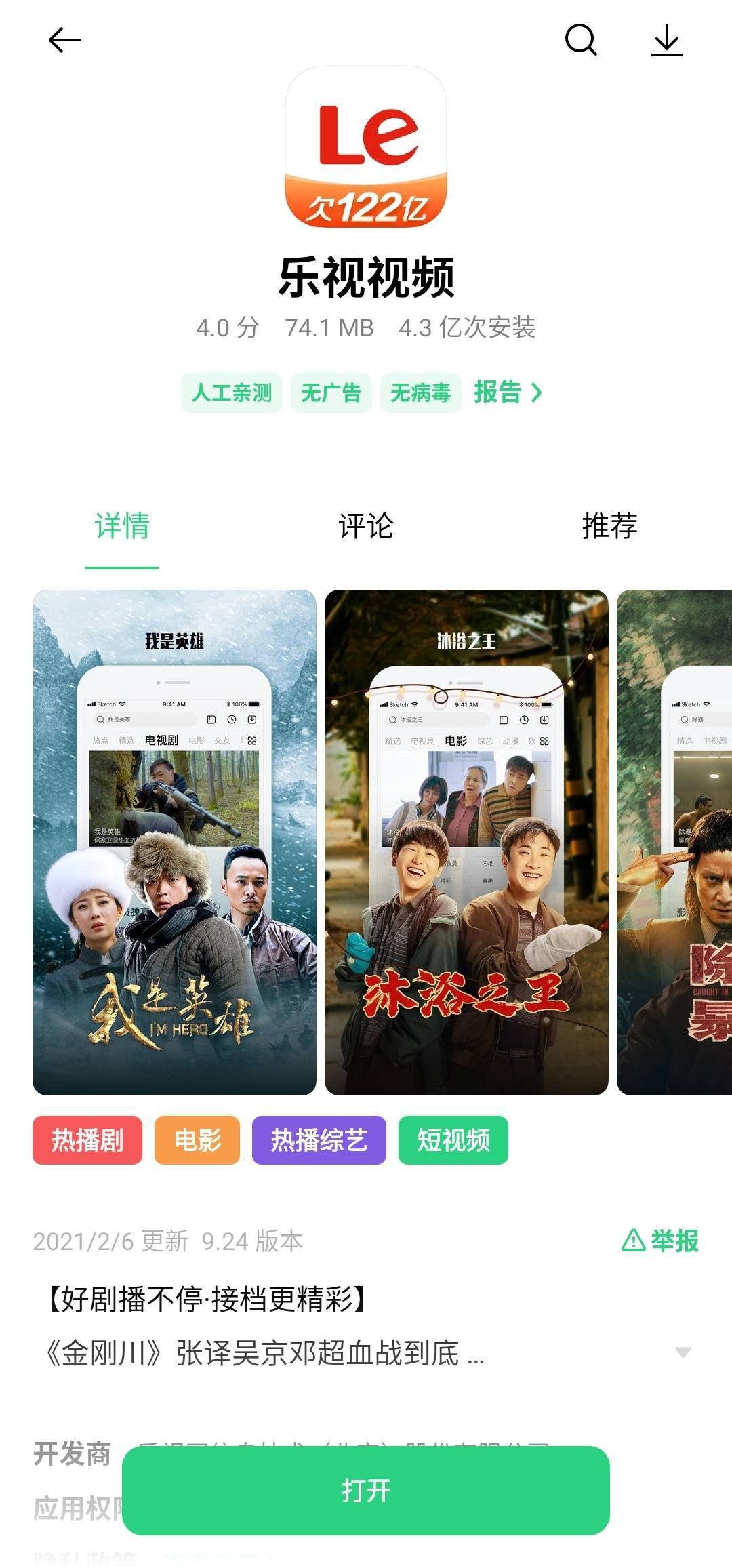View the 我是英雄 screenshot

(x=174, y=842)
